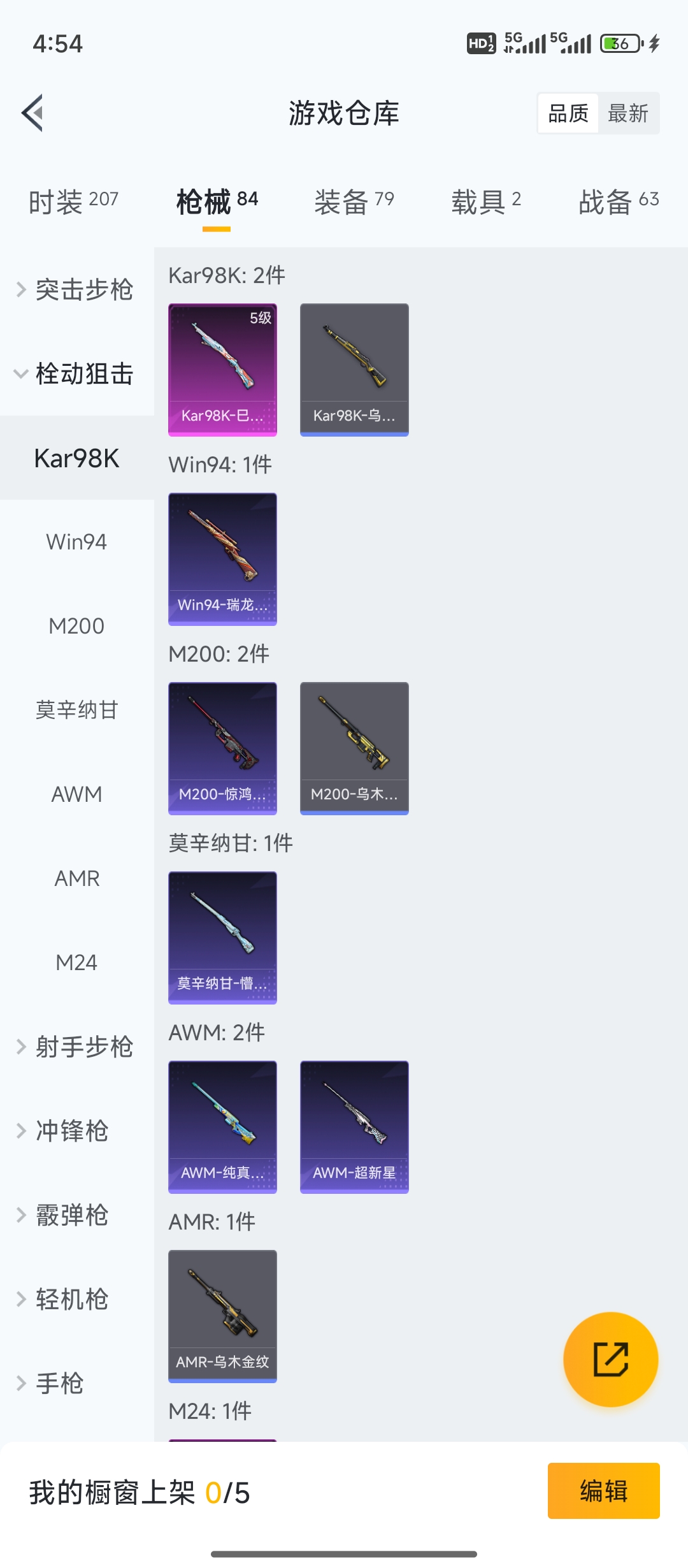Tap the yellow share floating button

tap(610, 1359)
